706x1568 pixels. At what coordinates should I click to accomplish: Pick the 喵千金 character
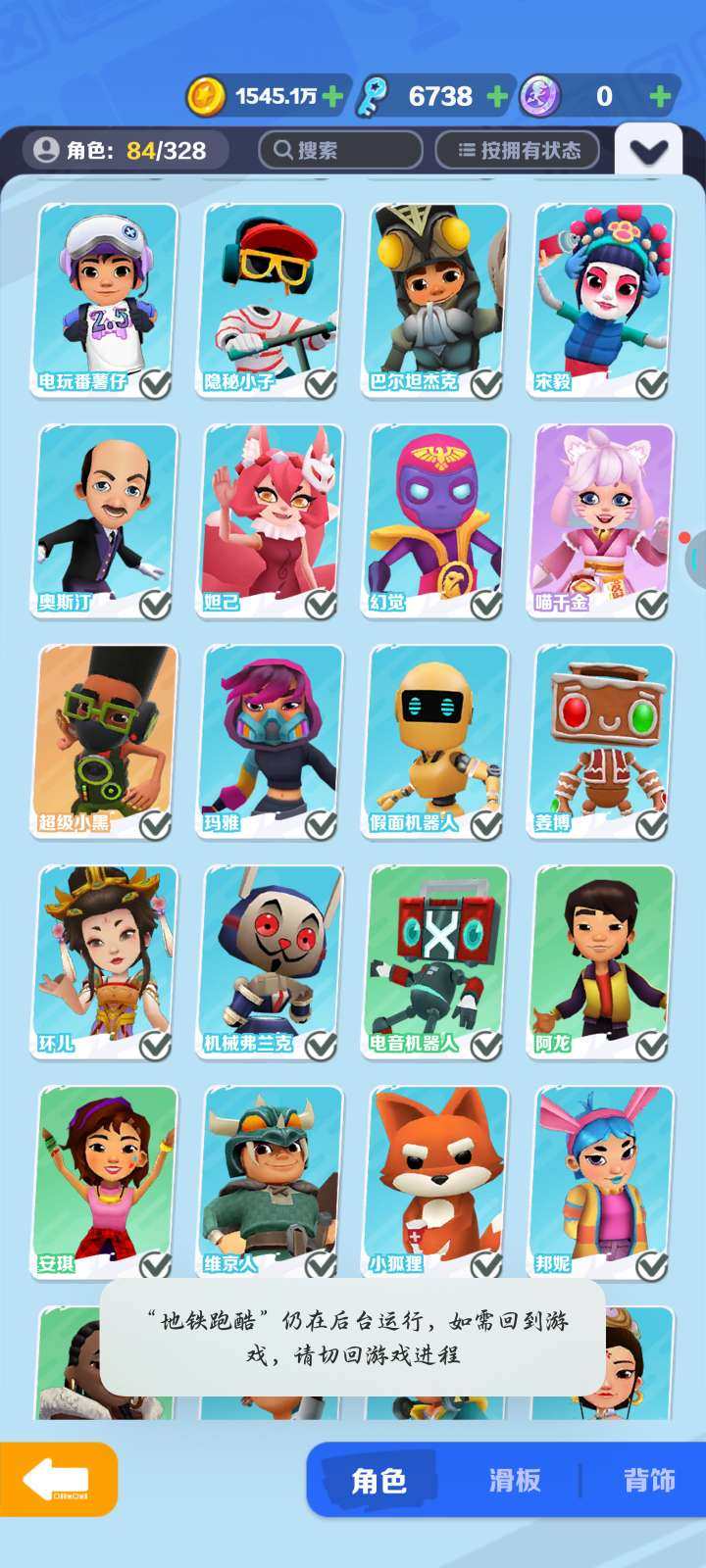coord(602,520)
